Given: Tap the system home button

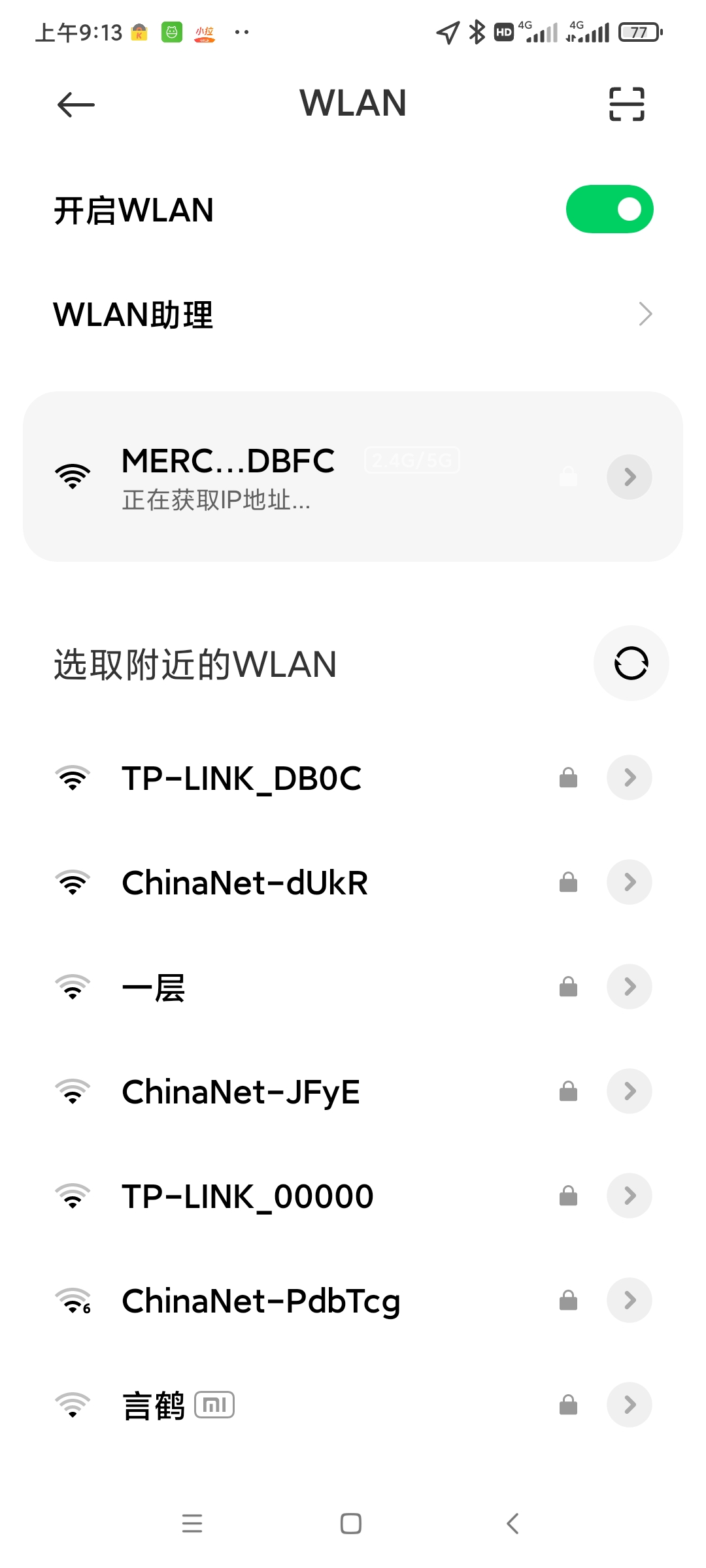Looking at the screenshot, I should (351, 1524).
